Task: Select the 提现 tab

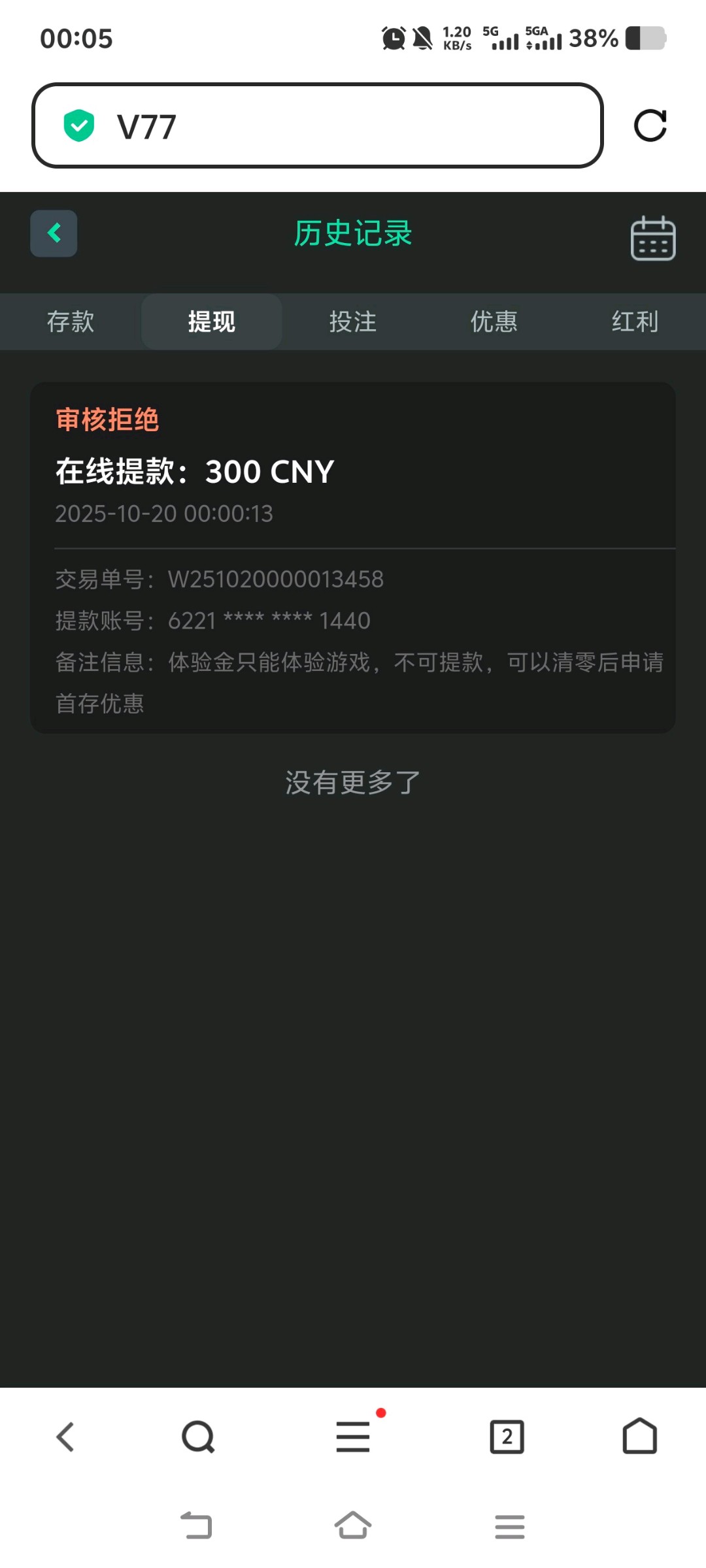Action: click(212, 321)
